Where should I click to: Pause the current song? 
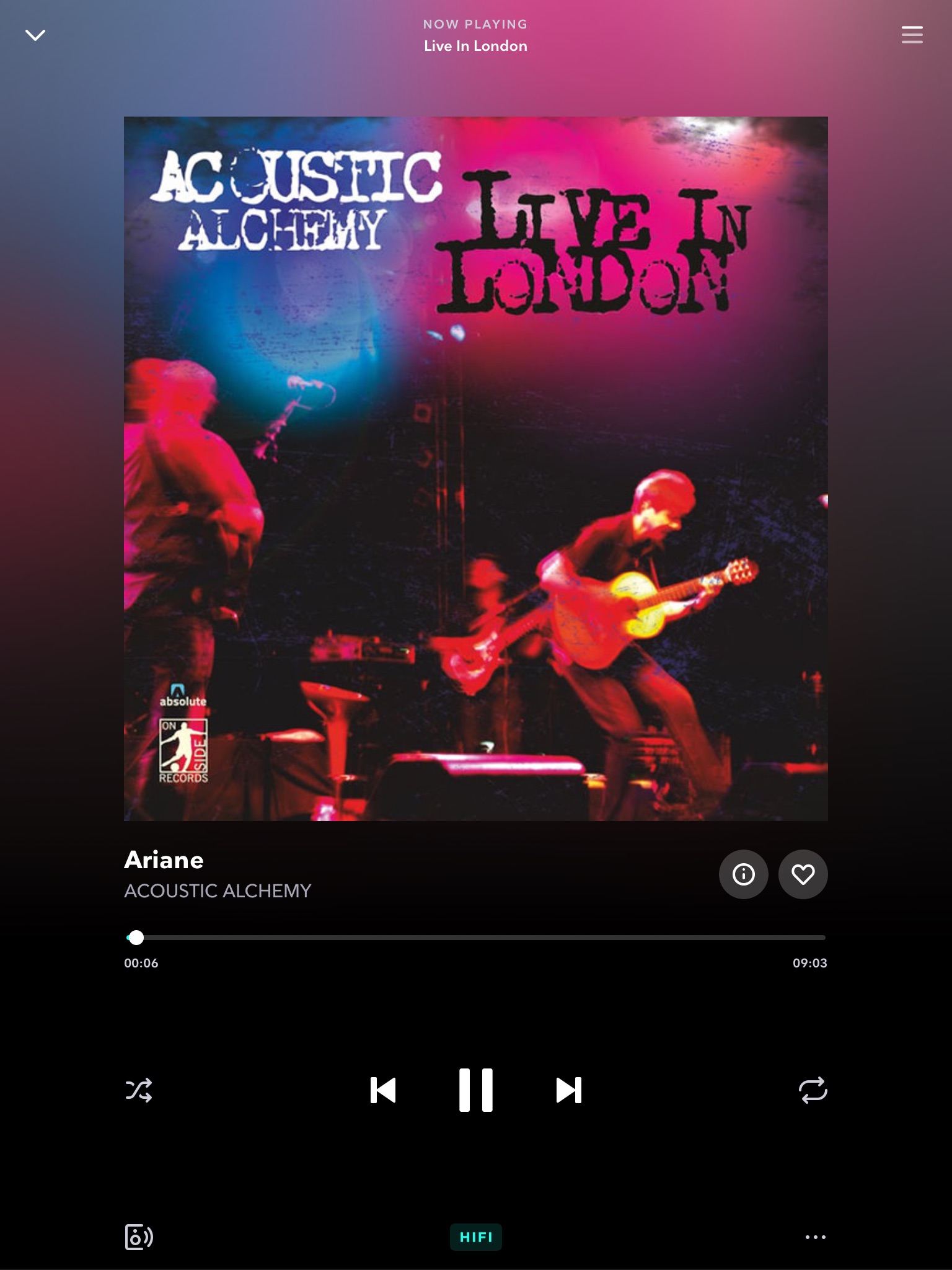click(x=476, y=1090)
